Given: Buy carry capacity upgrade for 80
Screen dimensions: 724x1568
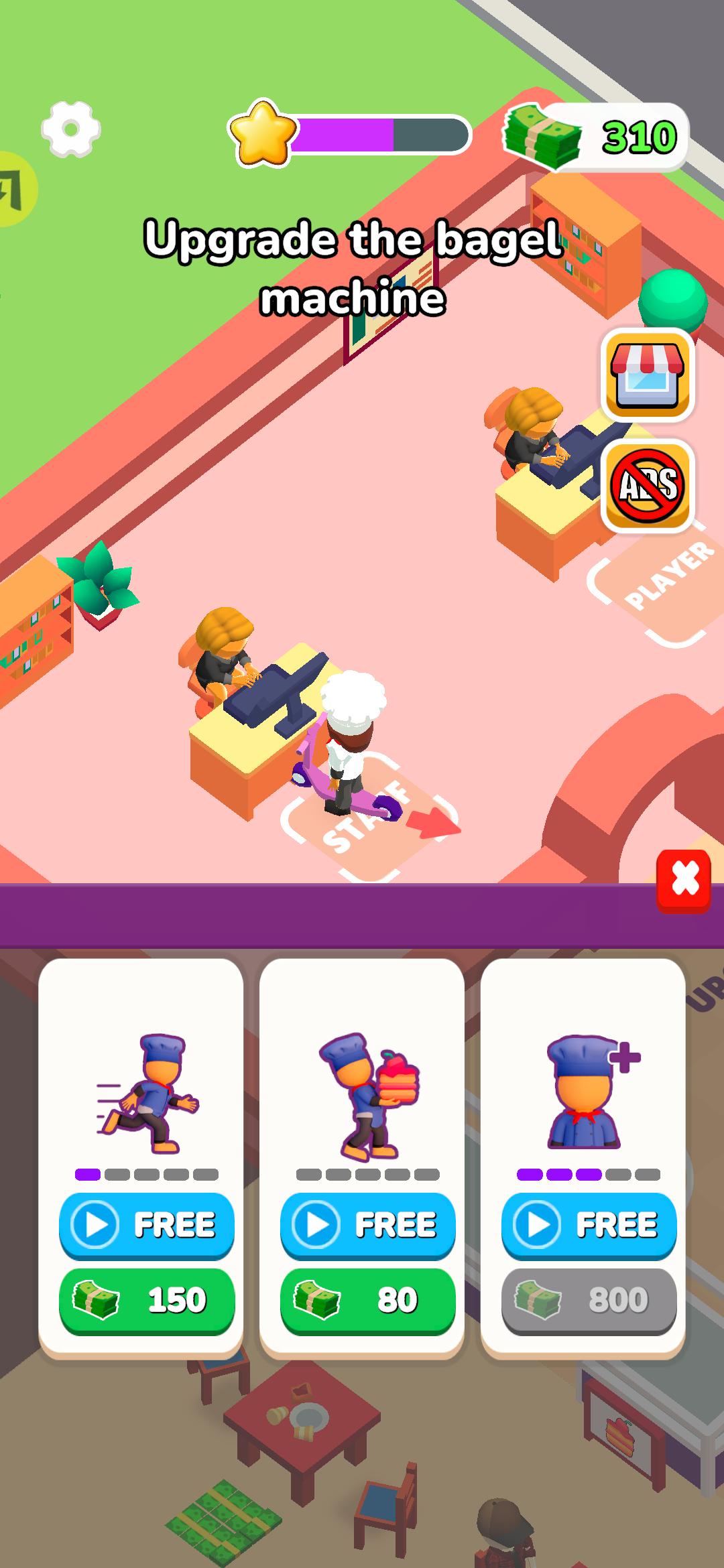Looking at the screenshot, I should [x=367, y=1300].
